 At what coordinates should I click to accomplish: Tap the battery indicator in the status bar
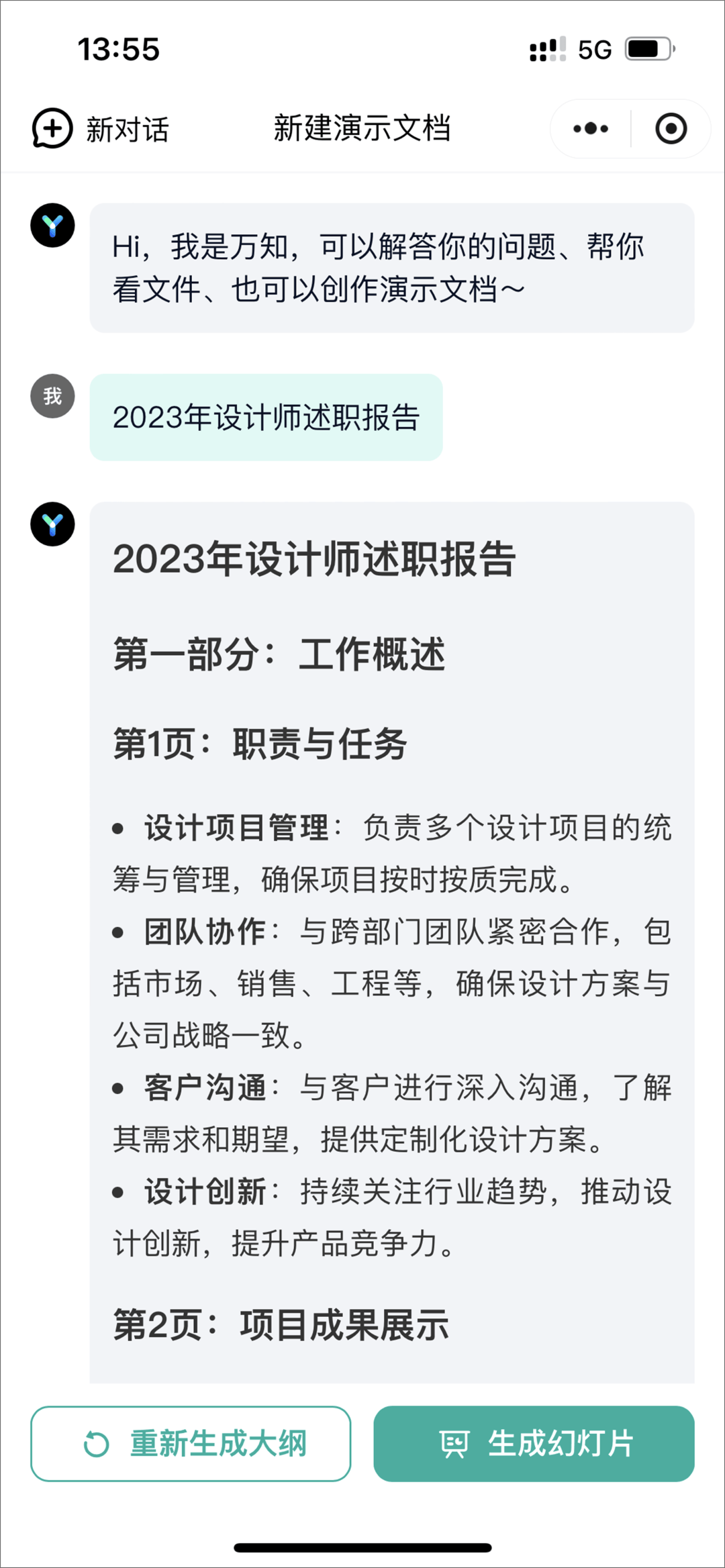click(649, 49)
